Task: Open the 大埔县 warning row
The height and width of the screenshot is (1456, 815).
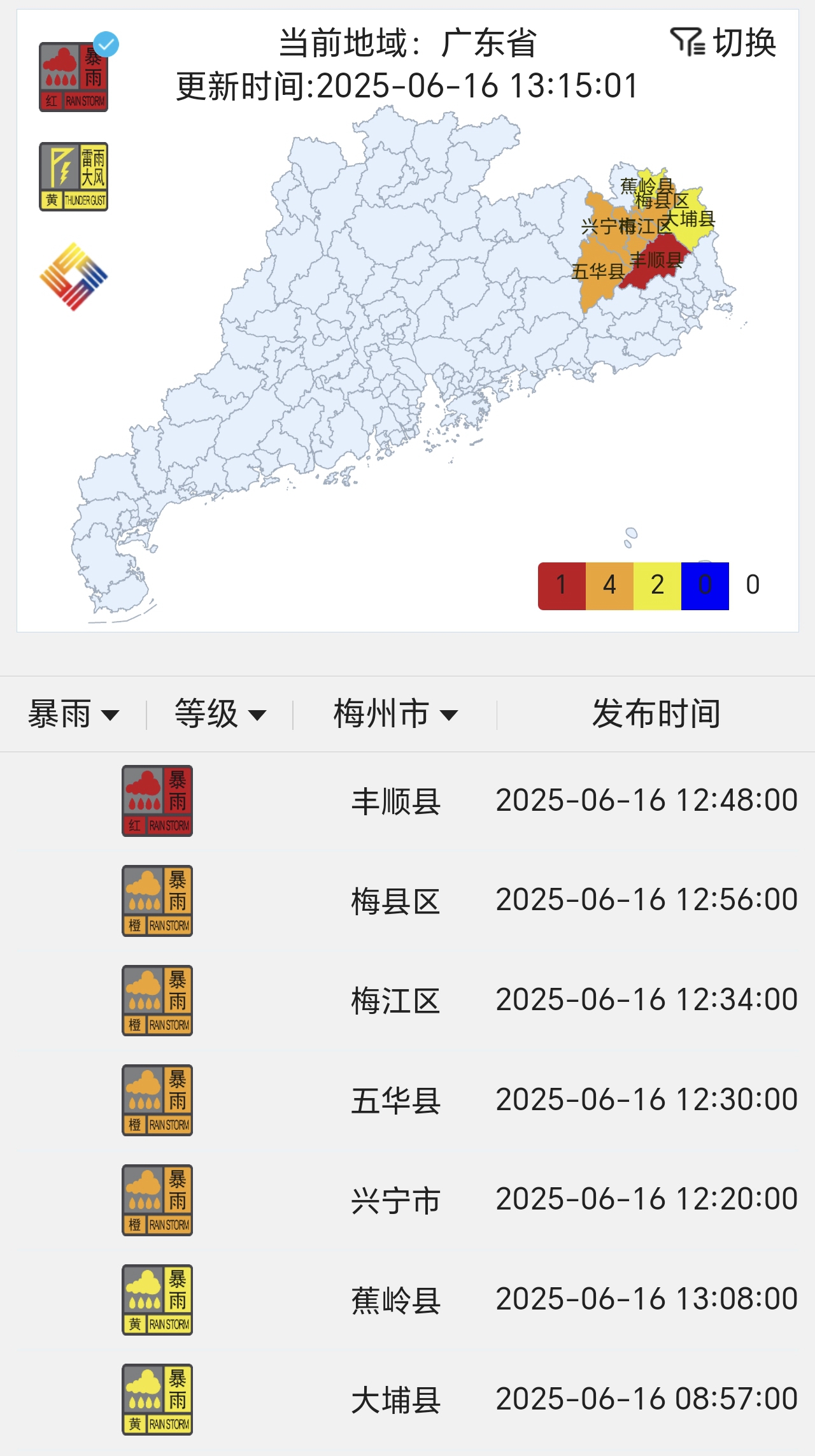Action: [407, 1399]
